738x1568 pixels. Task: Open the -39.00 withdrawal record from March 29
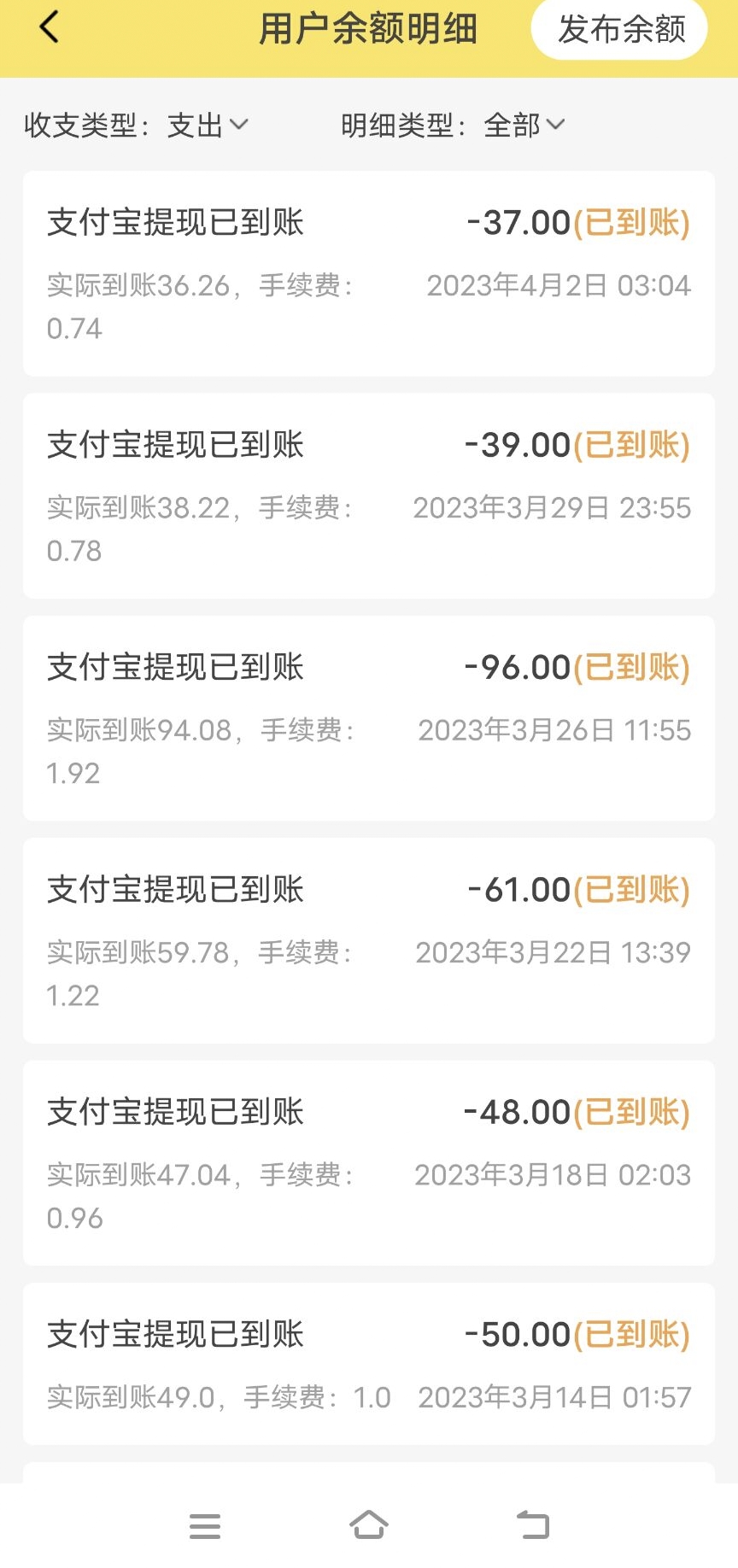[369, 495]
